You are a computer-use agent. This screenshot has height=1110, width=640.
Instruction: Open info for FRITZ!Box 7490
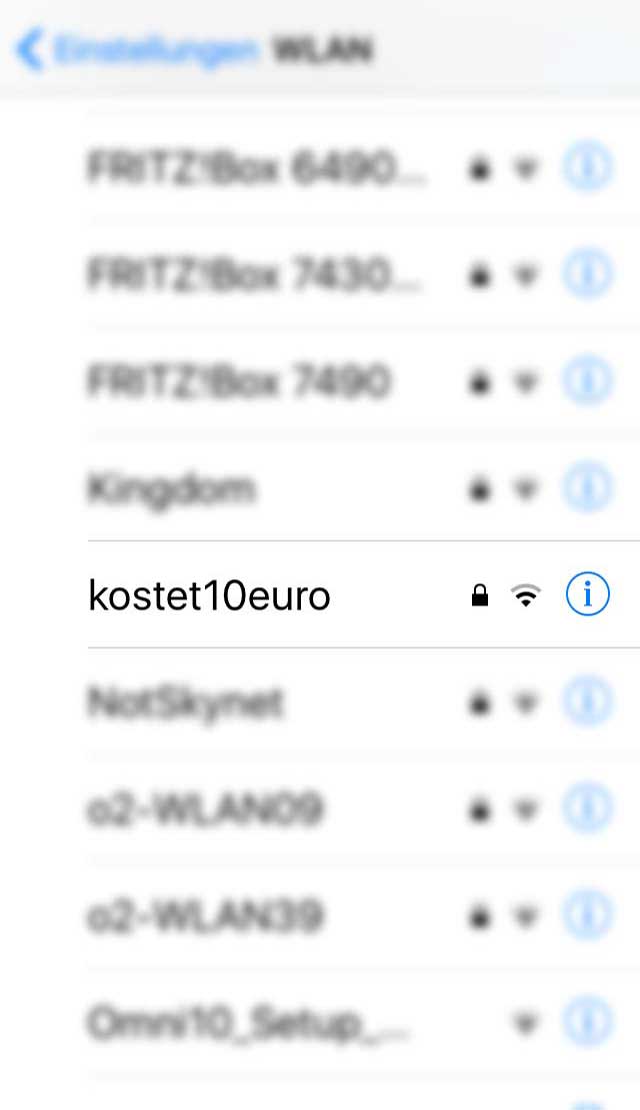[x=587, y=382]
